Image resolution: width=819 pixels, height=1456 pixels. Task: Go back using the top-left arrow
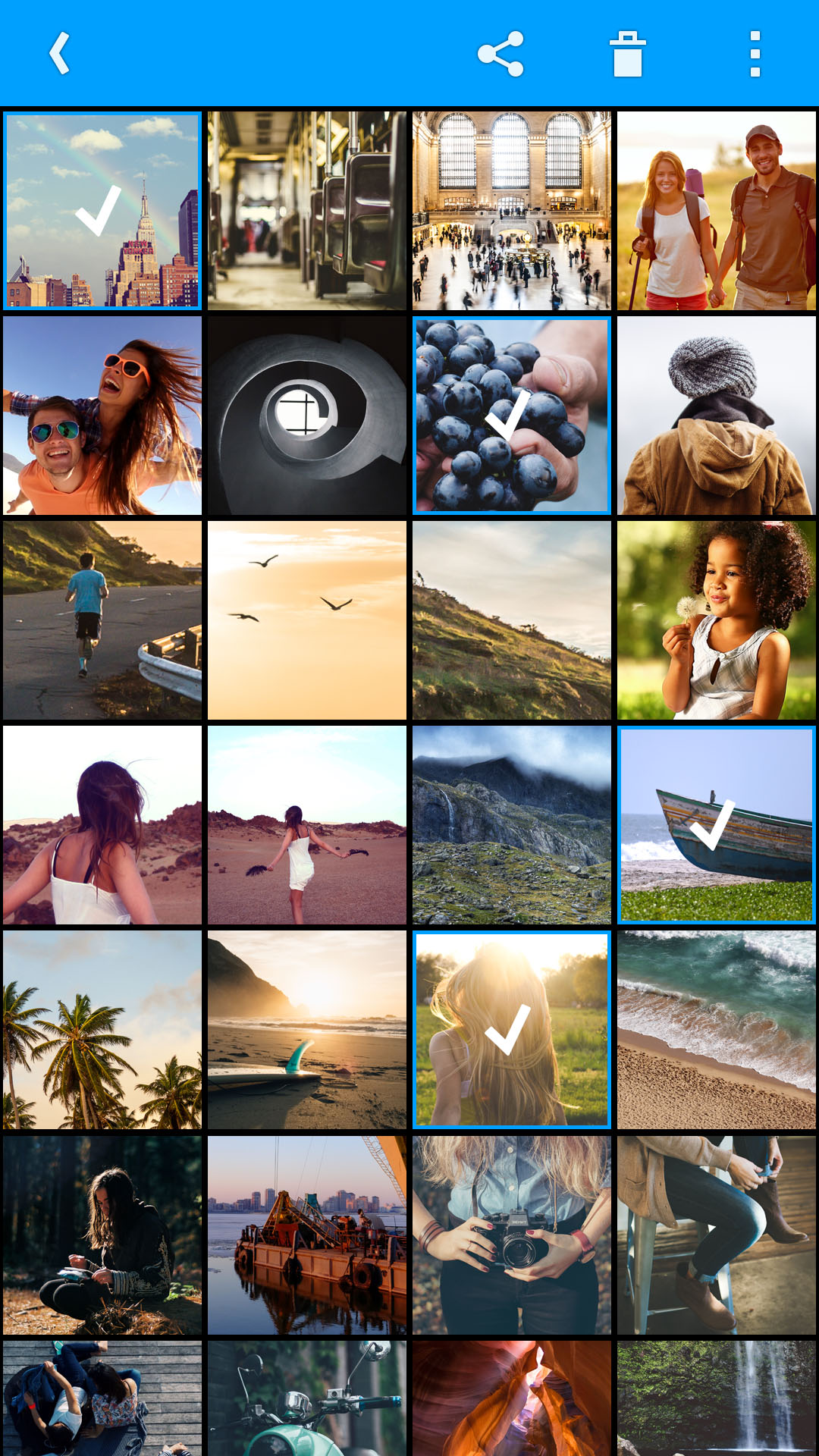(x=59, y=53)
